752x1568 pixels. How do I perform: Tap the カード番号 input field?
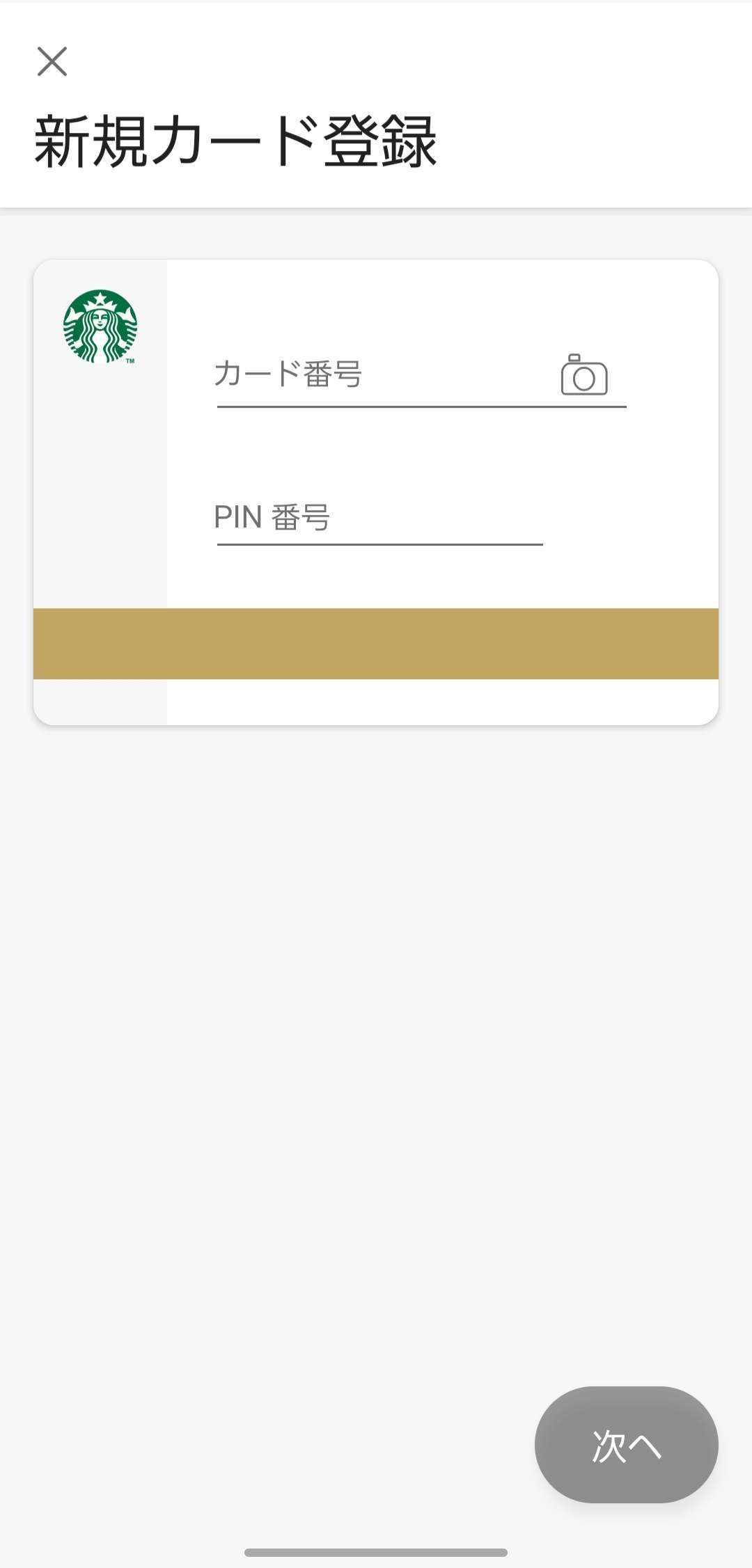pyautogui.click(x=376, y=376)
